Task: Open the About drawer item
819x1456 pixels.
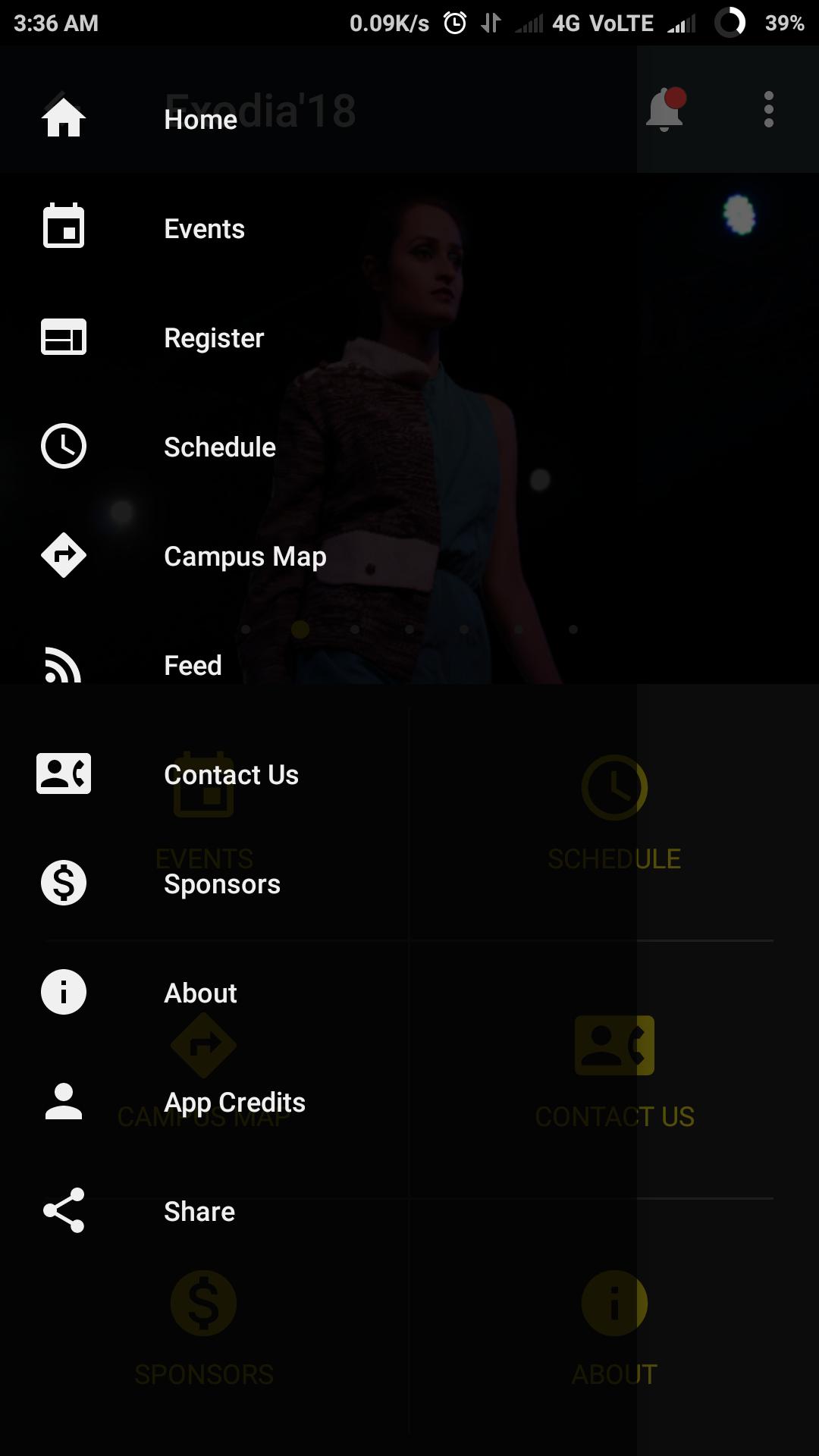Action: point(200,993)
